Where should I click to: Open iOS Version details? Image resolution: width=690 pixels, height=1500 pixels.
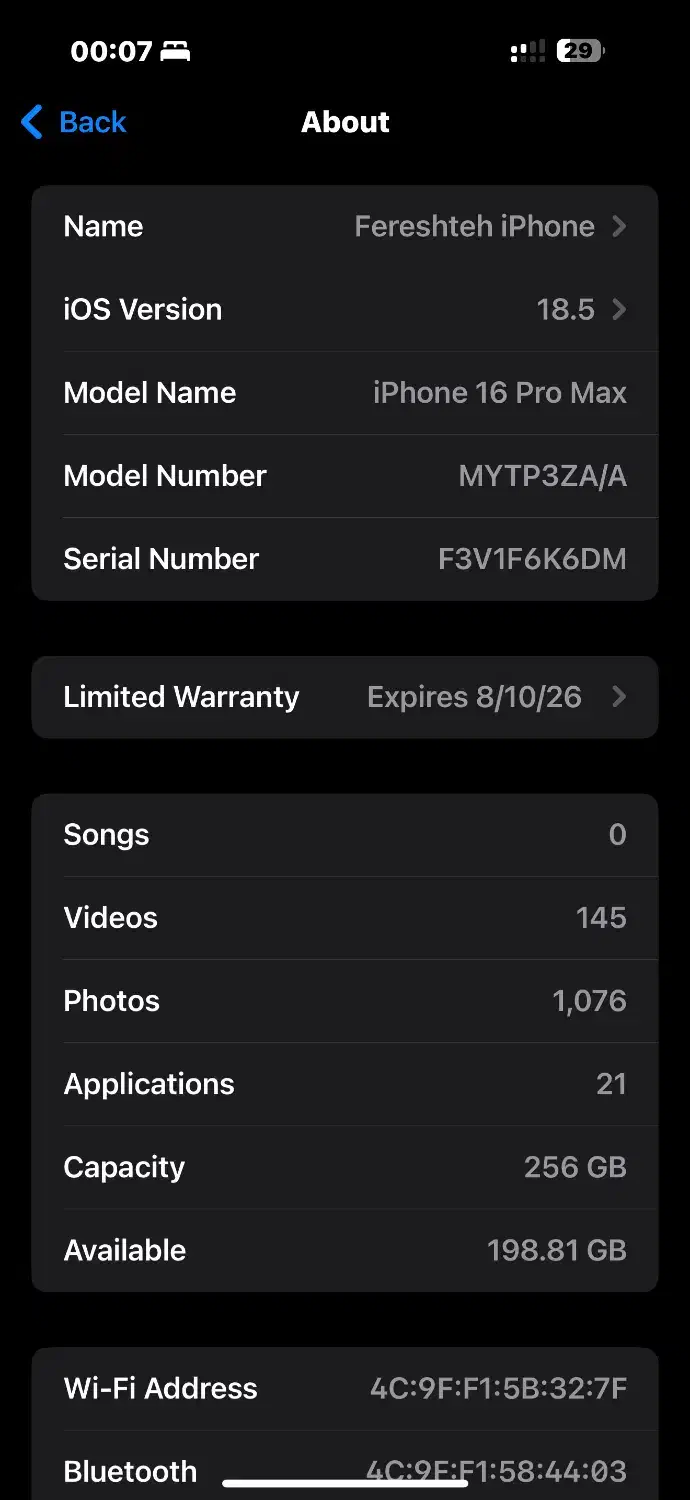pos(345,310)
